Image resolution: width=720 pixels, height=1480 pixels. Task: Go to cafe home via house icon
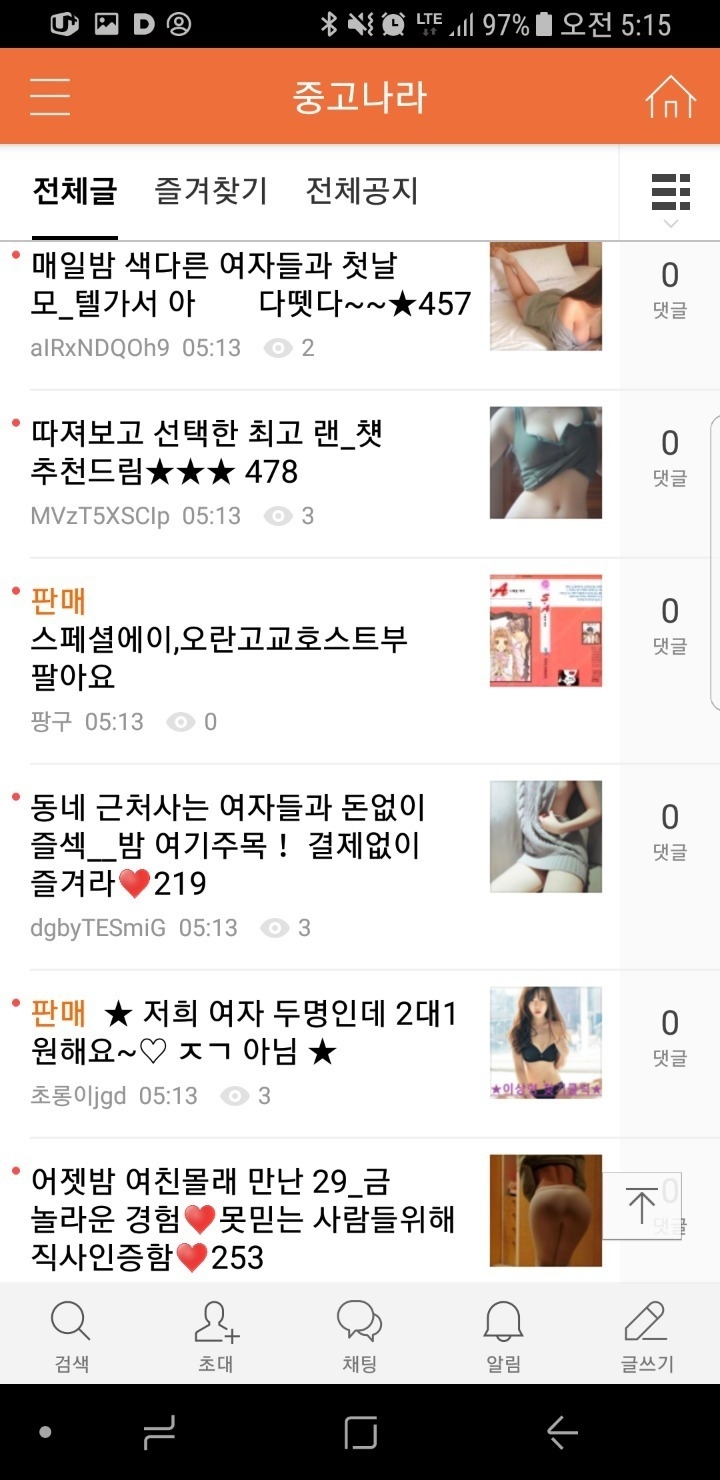click(x=670, y=97)
